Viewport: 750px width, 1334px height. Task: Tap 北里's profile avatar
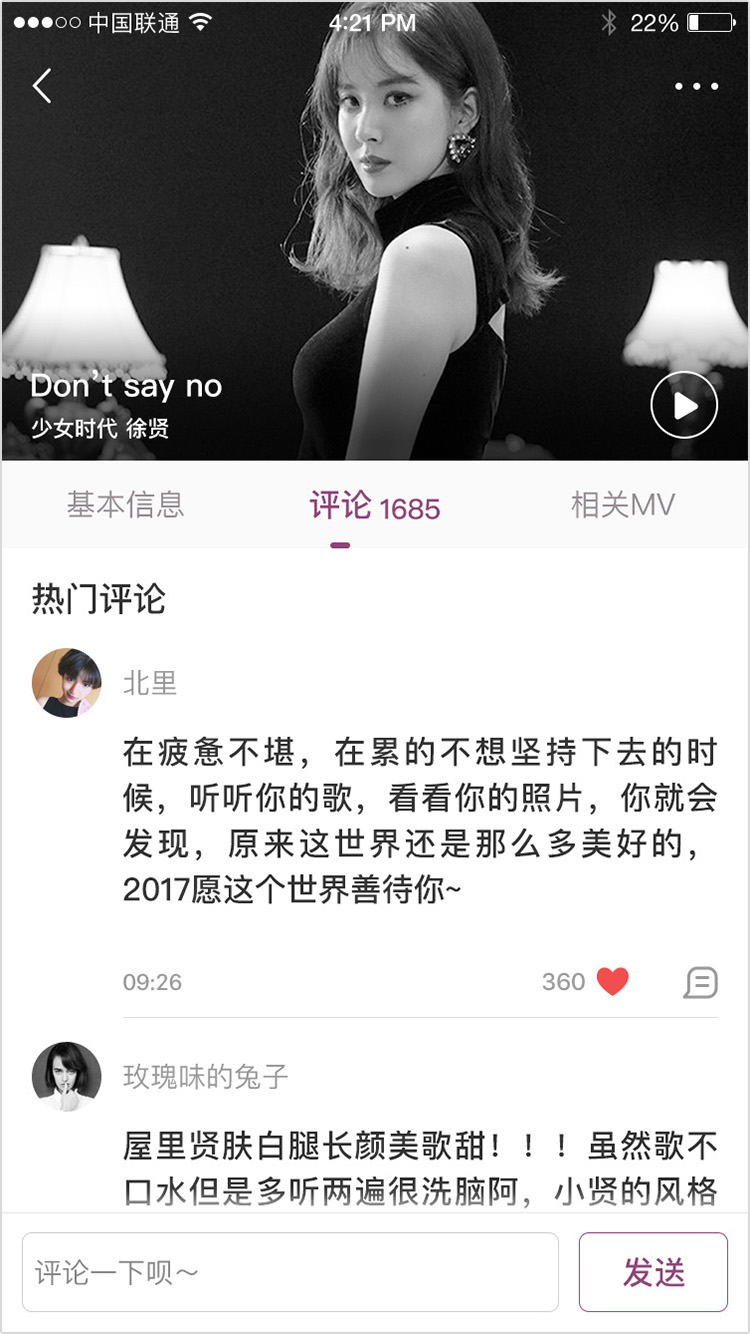tap(67, 683)
